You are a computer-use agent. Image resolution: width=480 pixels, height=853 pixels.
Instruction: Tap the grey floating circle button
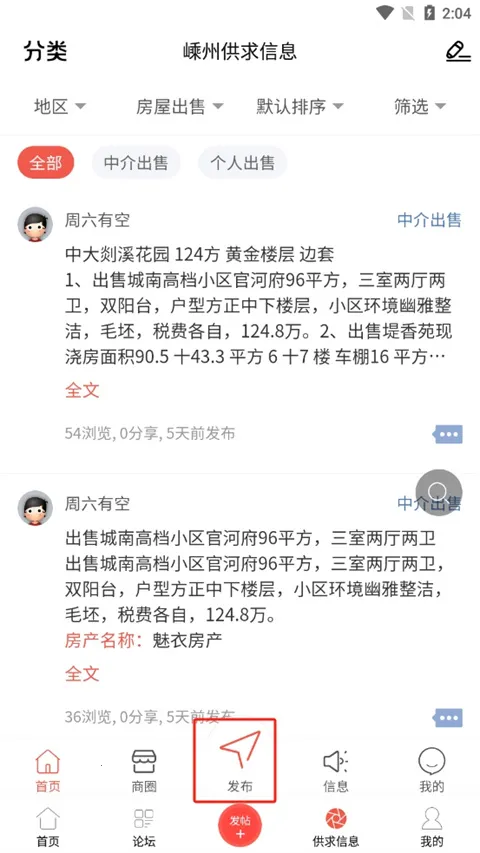(x=439, y=492)
